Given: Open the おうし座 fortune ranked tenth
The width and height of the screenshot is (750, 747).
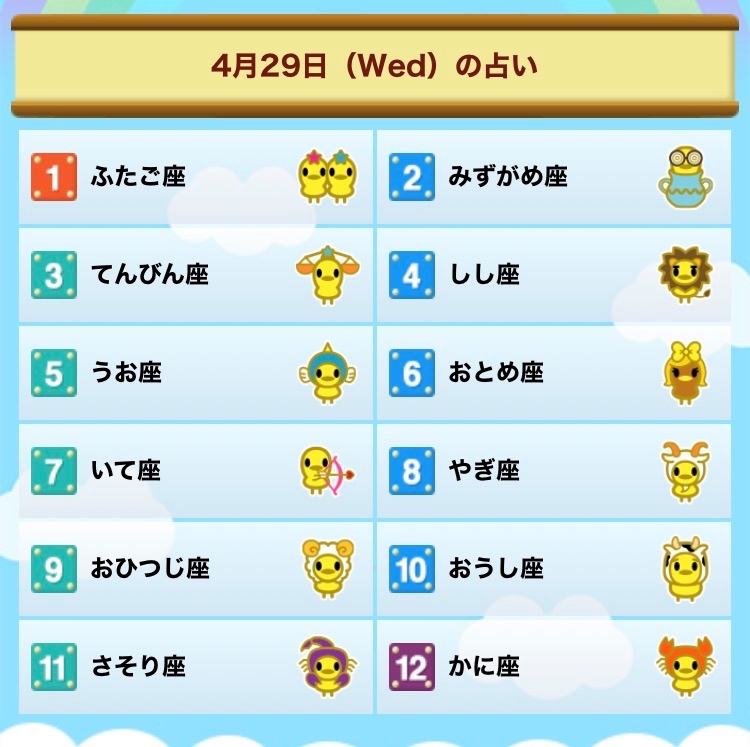Looking at the screenshot, I should pyautogui.click(x=554, y=569).
